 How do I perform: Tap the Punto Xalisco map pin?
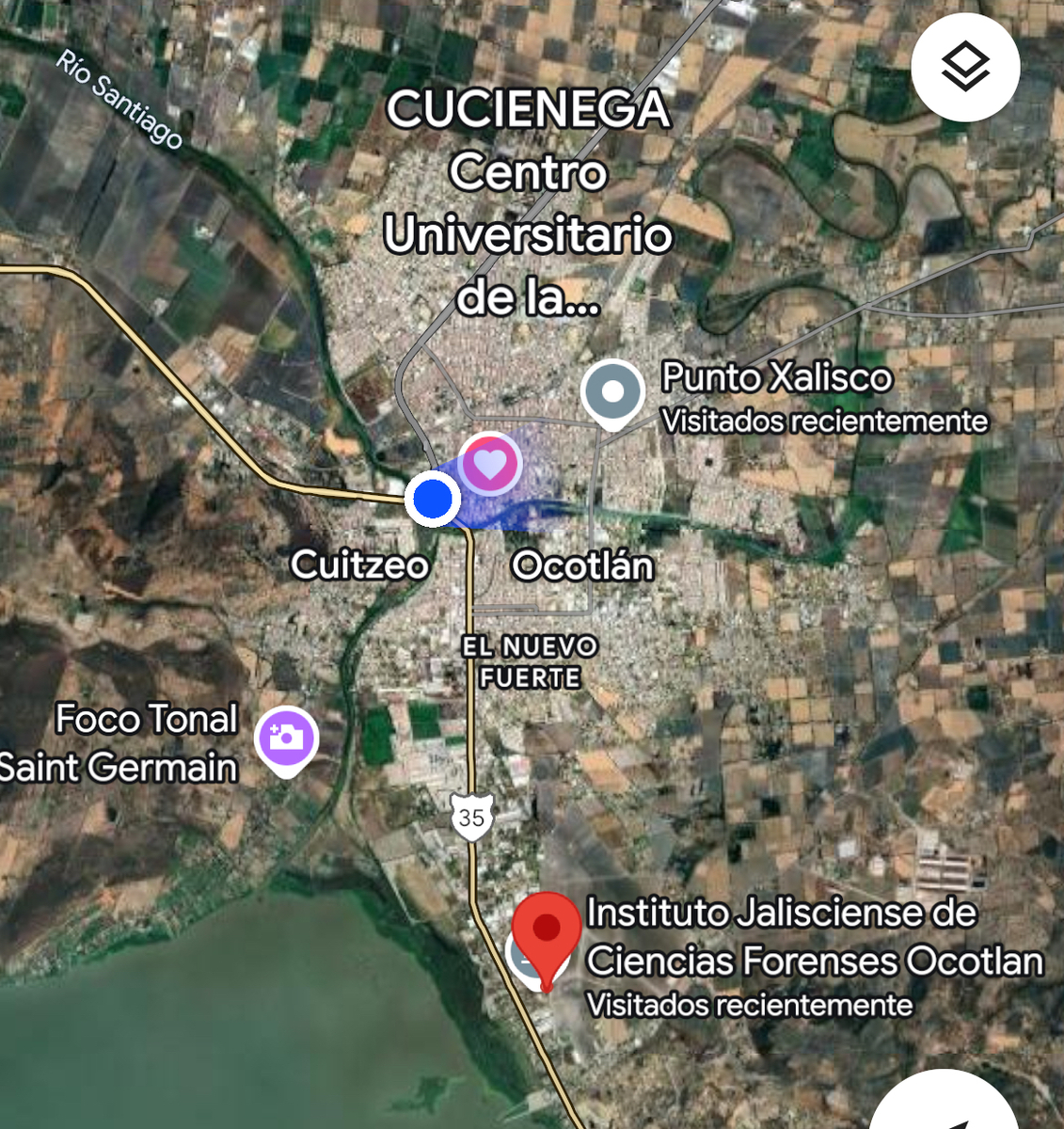click(x=612, y=392)
